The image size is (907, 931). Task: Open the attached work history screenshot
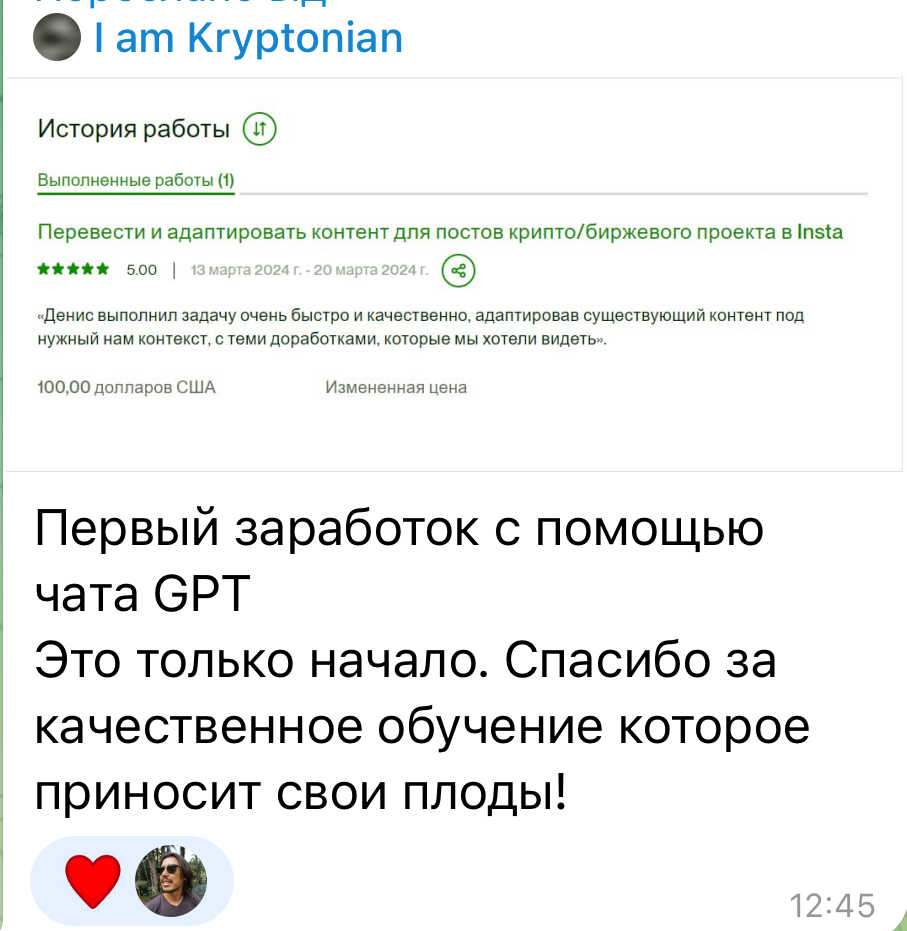(x=454, y=273)
